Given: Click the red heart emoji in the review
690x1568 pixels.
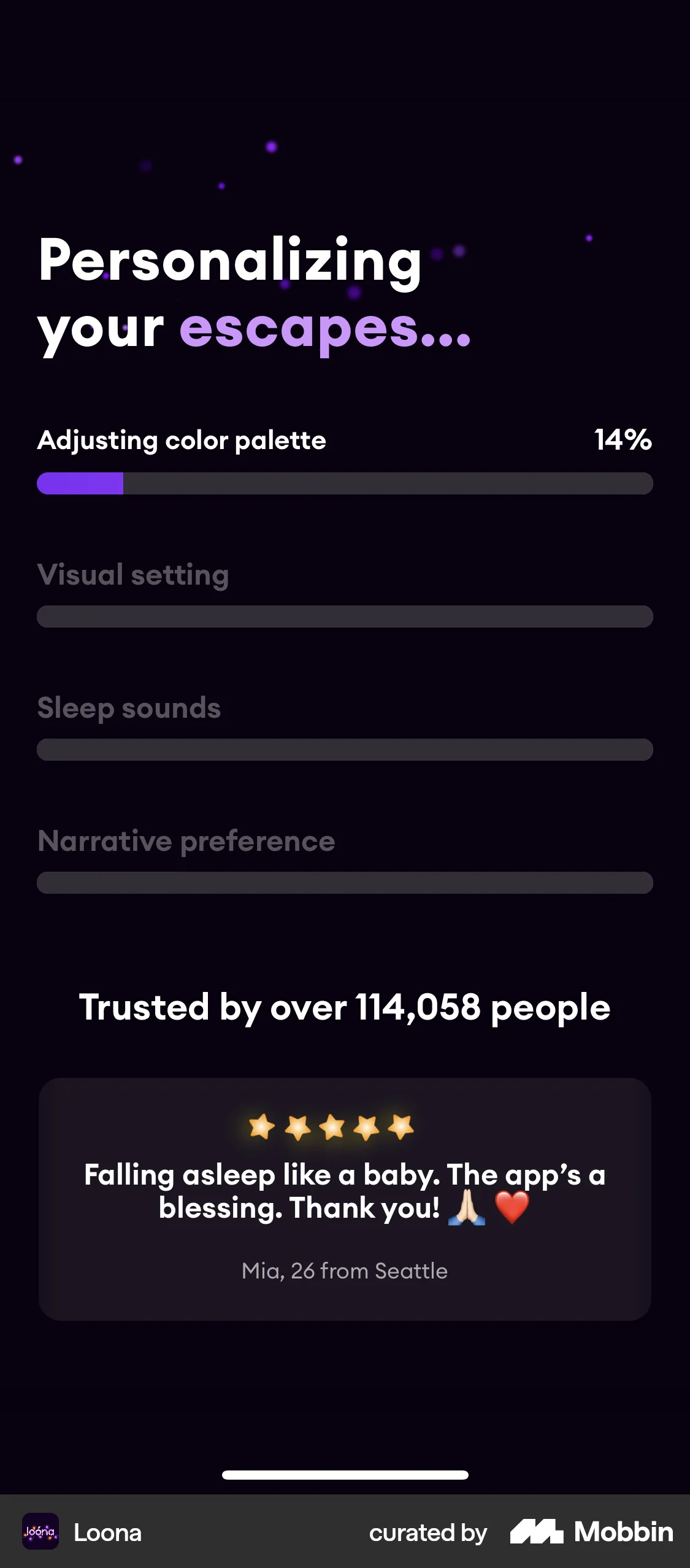Looking at the screenshot, I should point(512,1206).
